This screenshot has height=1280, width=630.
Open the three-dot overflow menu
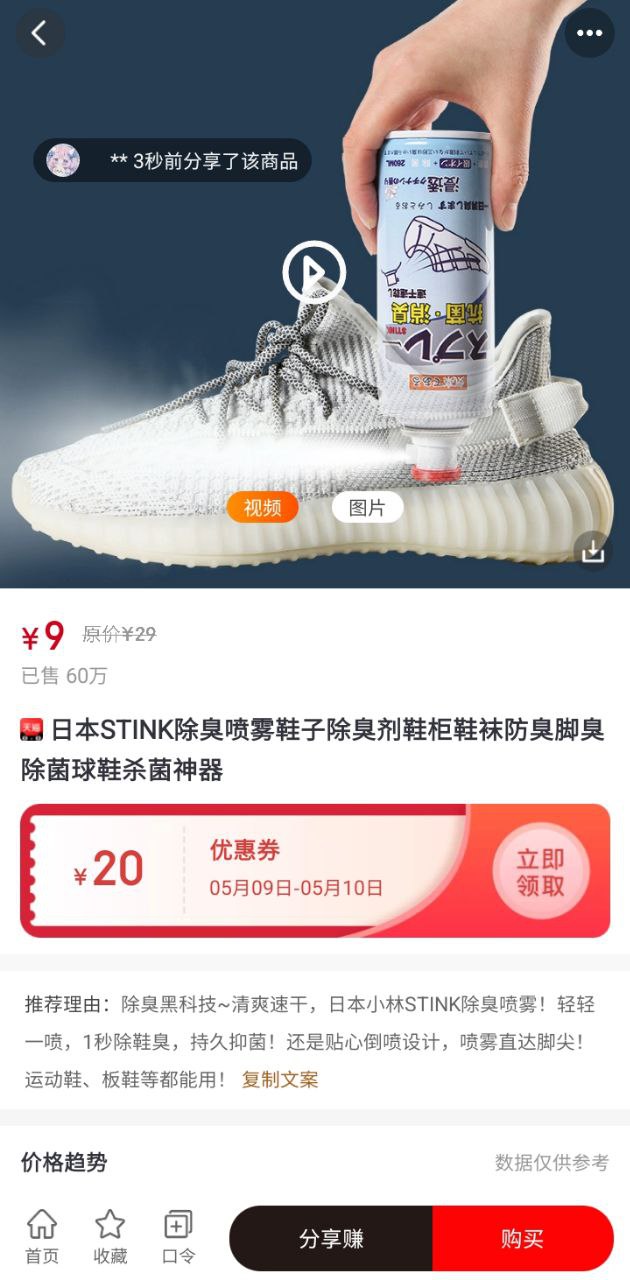[589, 34]
